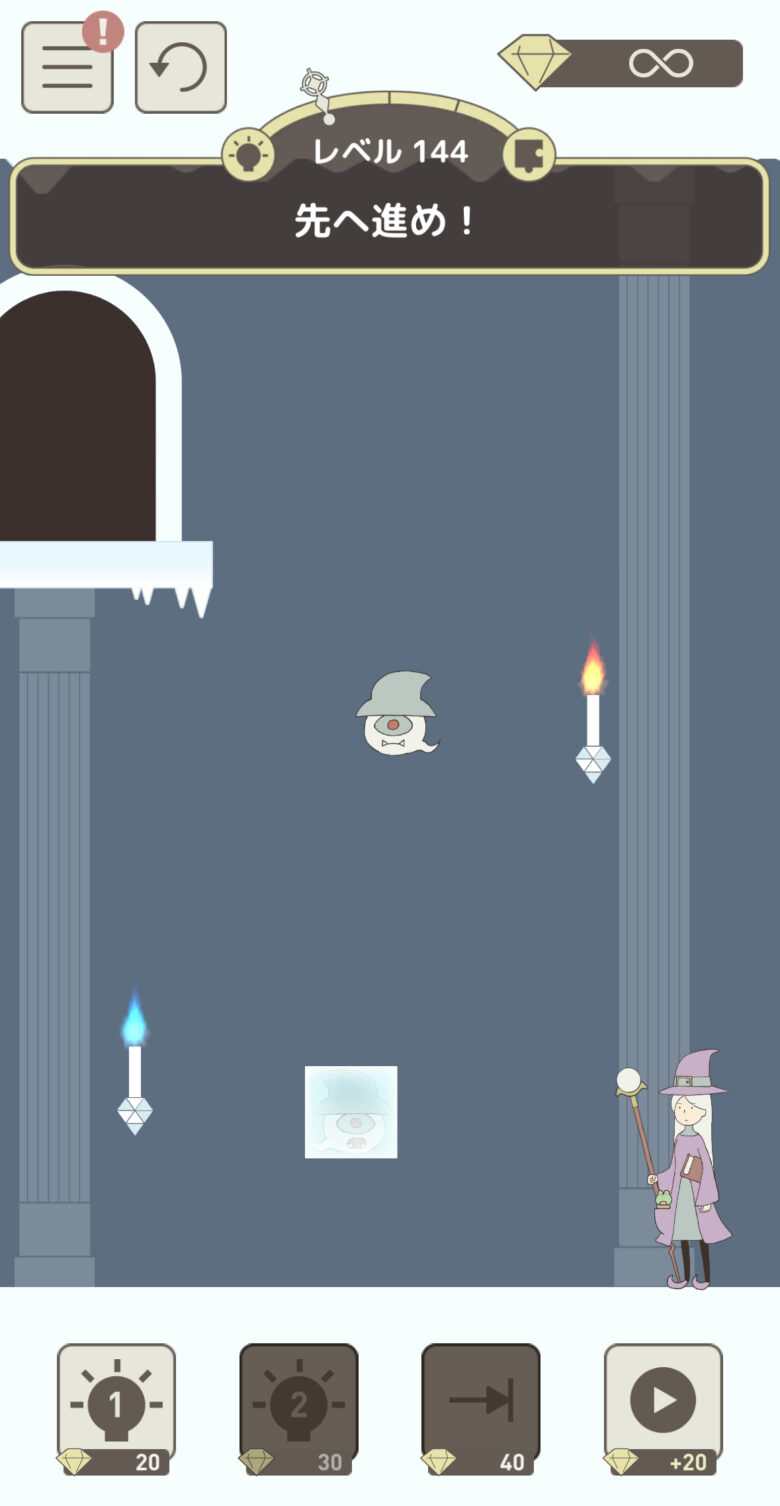780x1506 pixels.
Task: Restart the level with the undo arrow
Action: tap(180, 67)
